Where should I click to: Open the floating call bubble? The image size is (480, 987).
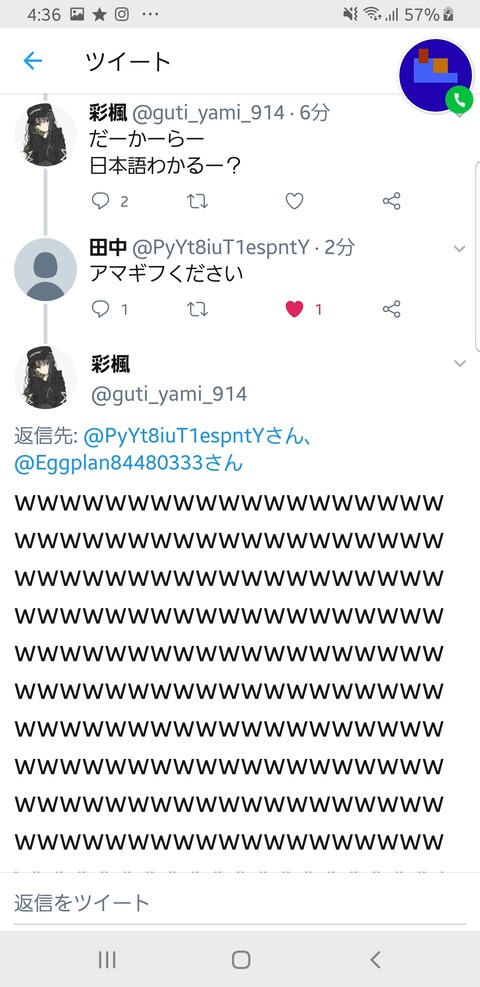click(435, 75)
